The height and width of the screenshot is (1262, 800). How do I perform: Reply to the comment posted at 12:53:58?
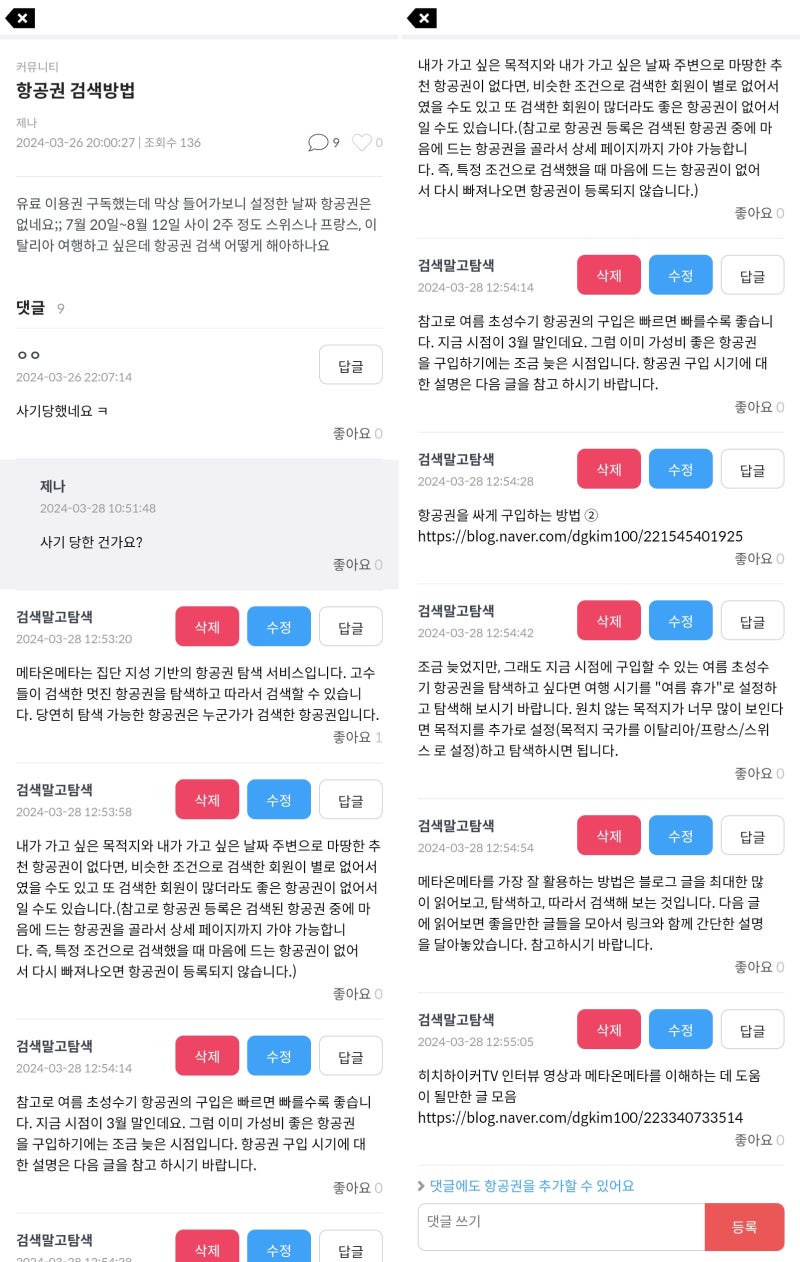click(x=350, y=799)
